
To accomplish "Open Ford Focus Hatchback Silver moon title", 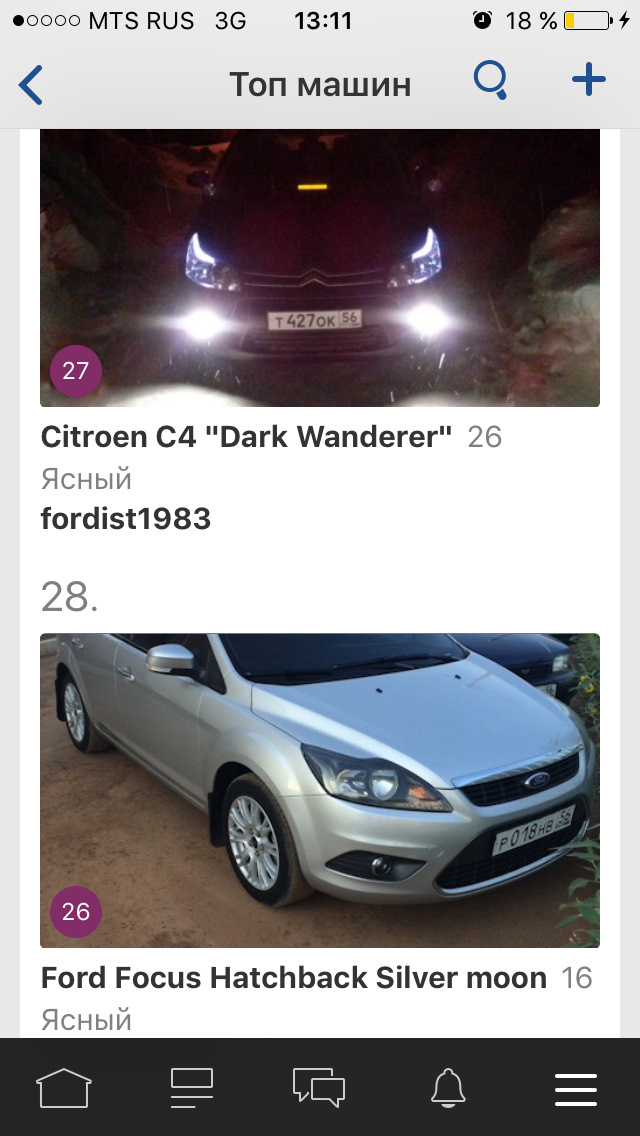I will click(294, 978).
